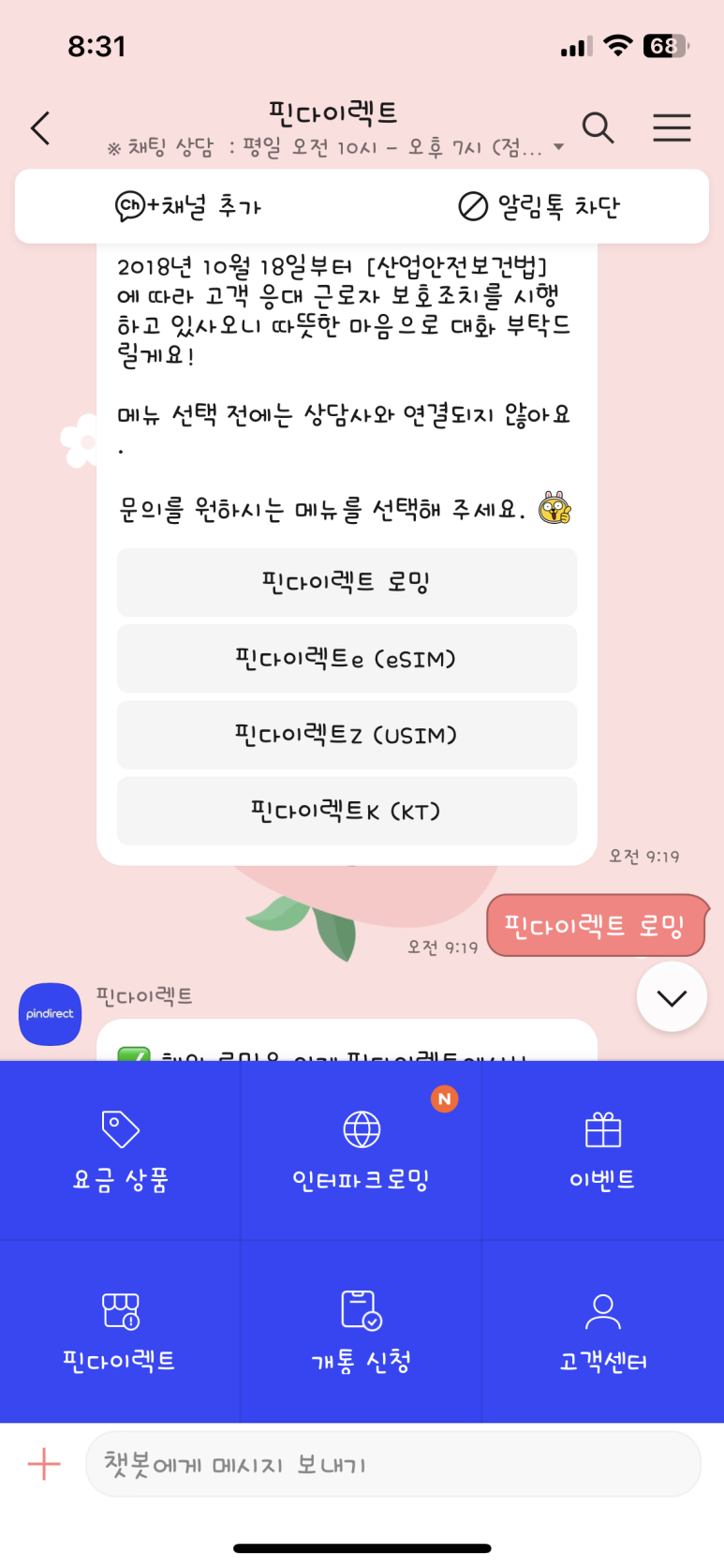724x1568 pixels.
Task: Open 핀다이렉트 store tile
Action: (x=120, y=1332)
